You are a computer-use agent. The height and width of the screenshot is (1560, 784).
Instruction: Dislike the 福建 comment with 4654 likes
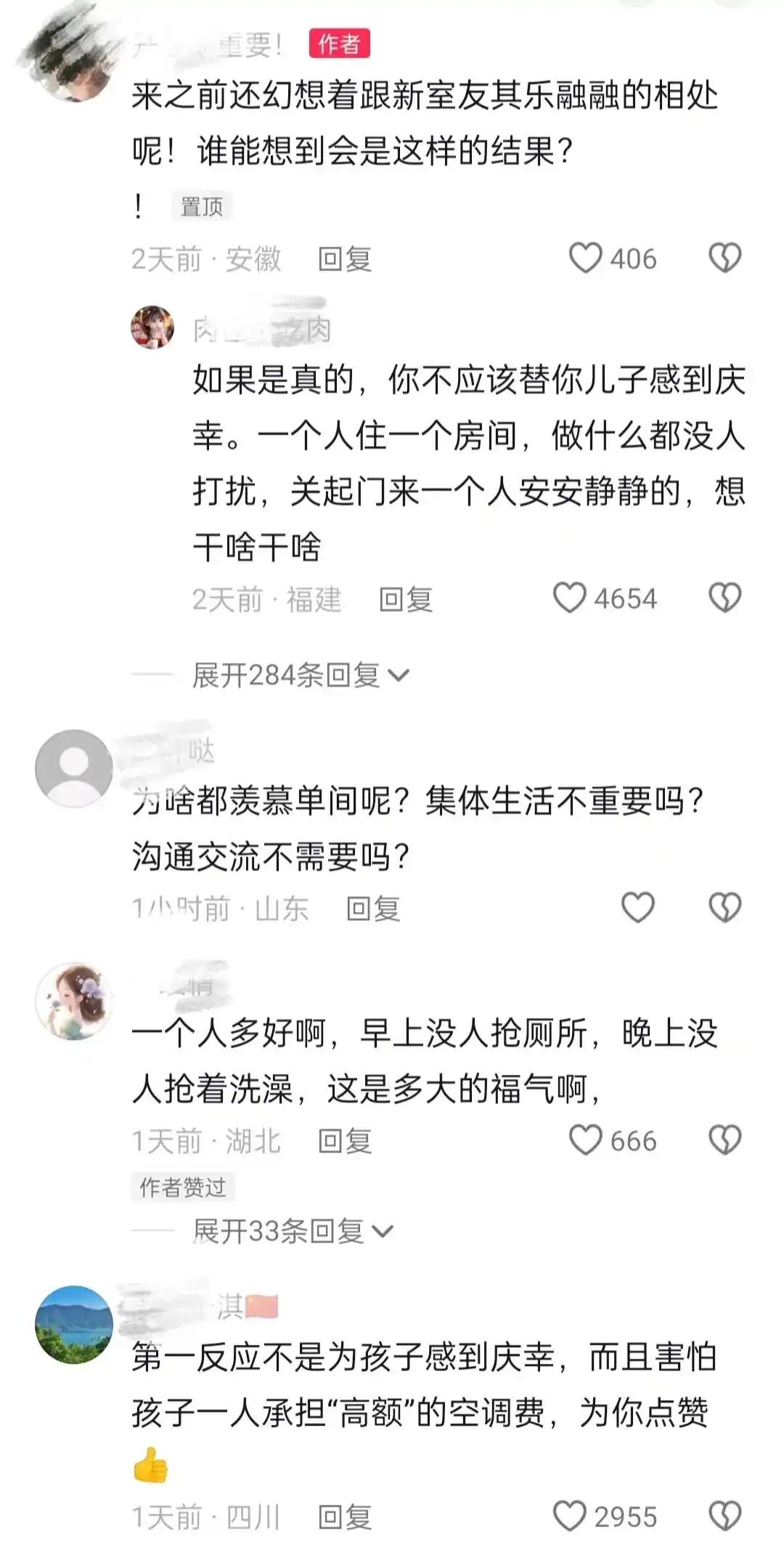[x=724, y=598]
